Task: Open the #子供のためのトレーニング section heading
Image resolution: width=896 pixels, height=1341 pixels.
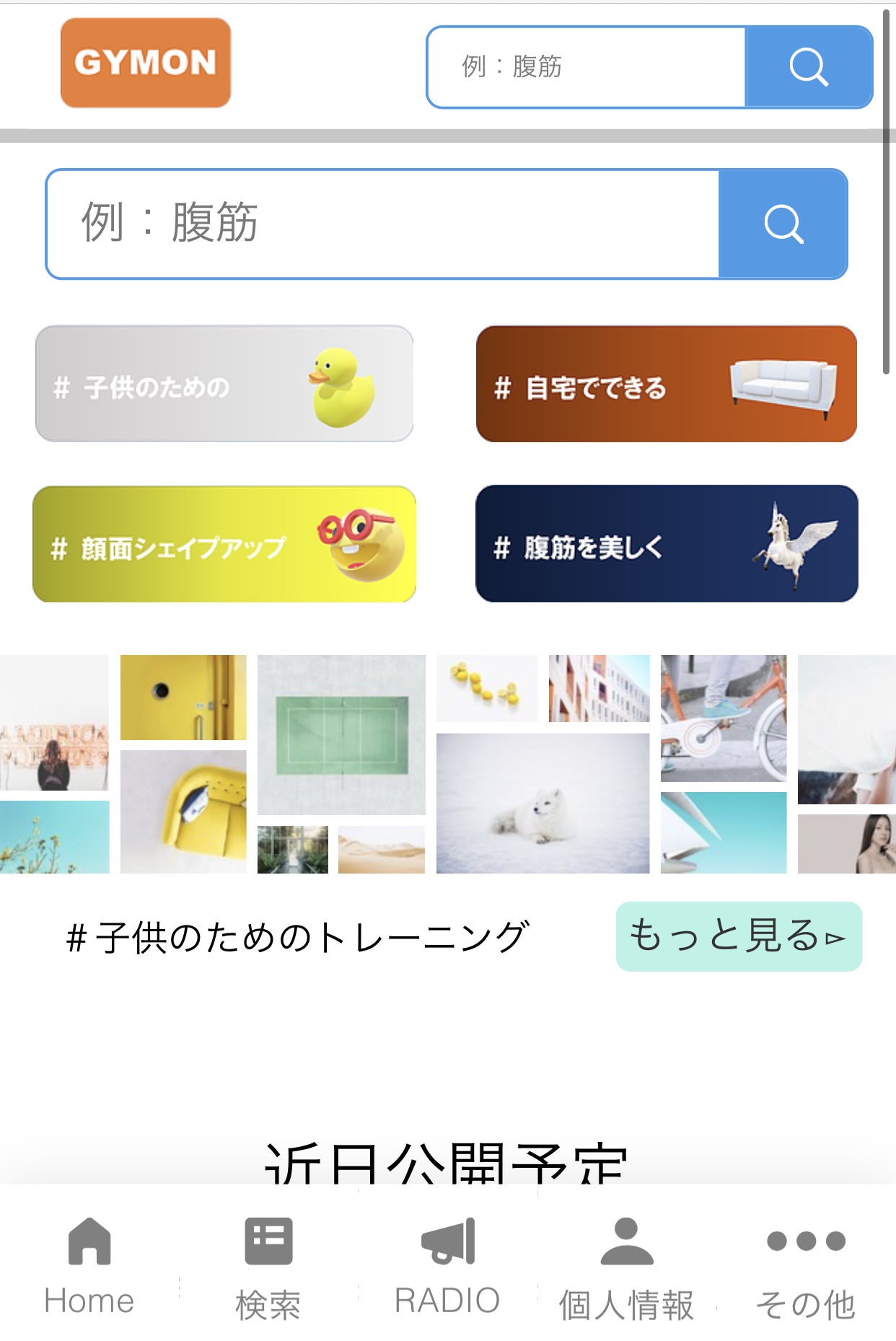Action: coord(296,936)
